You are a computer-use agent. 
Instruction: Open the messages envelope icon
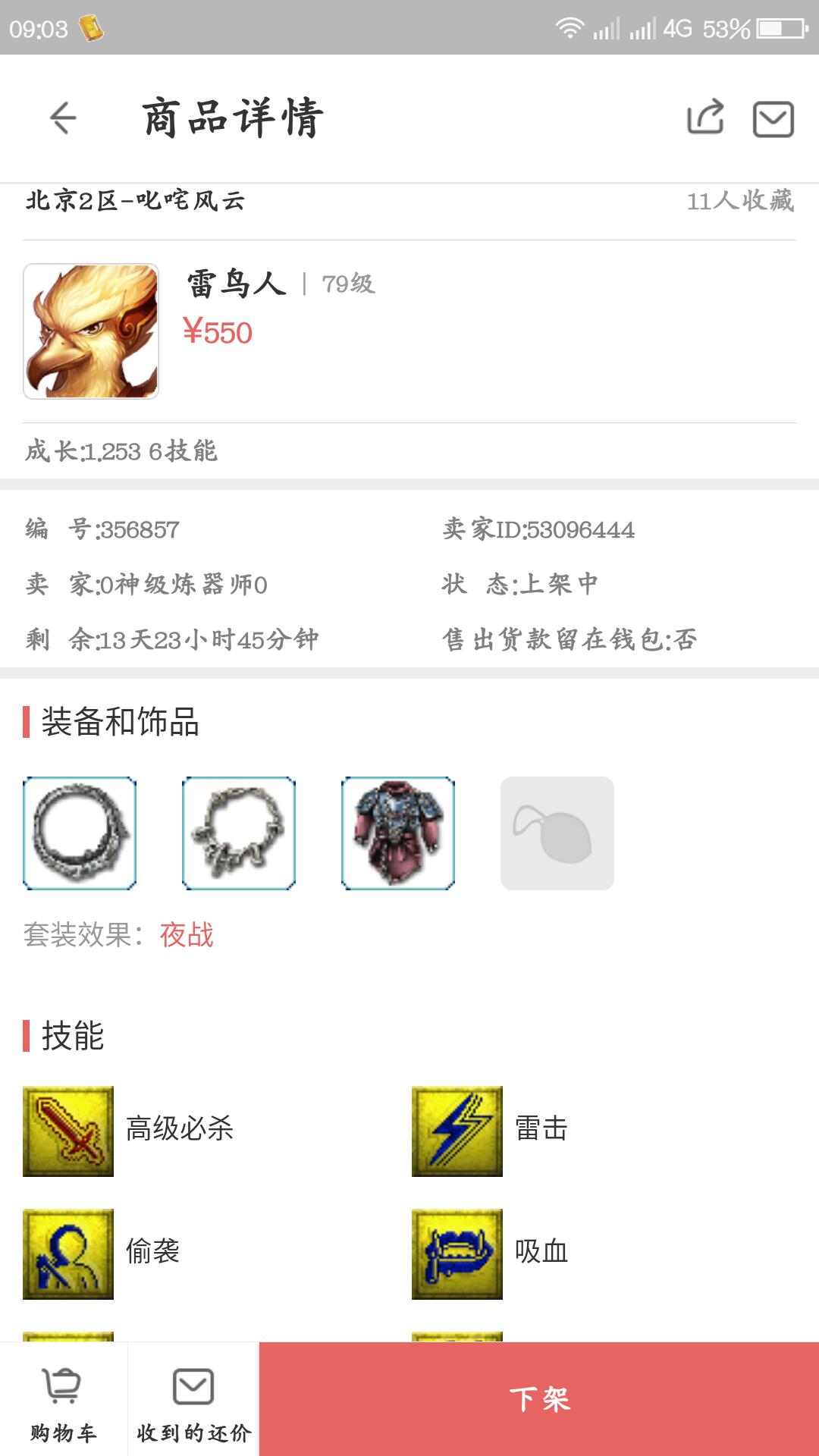pos(773,119)
